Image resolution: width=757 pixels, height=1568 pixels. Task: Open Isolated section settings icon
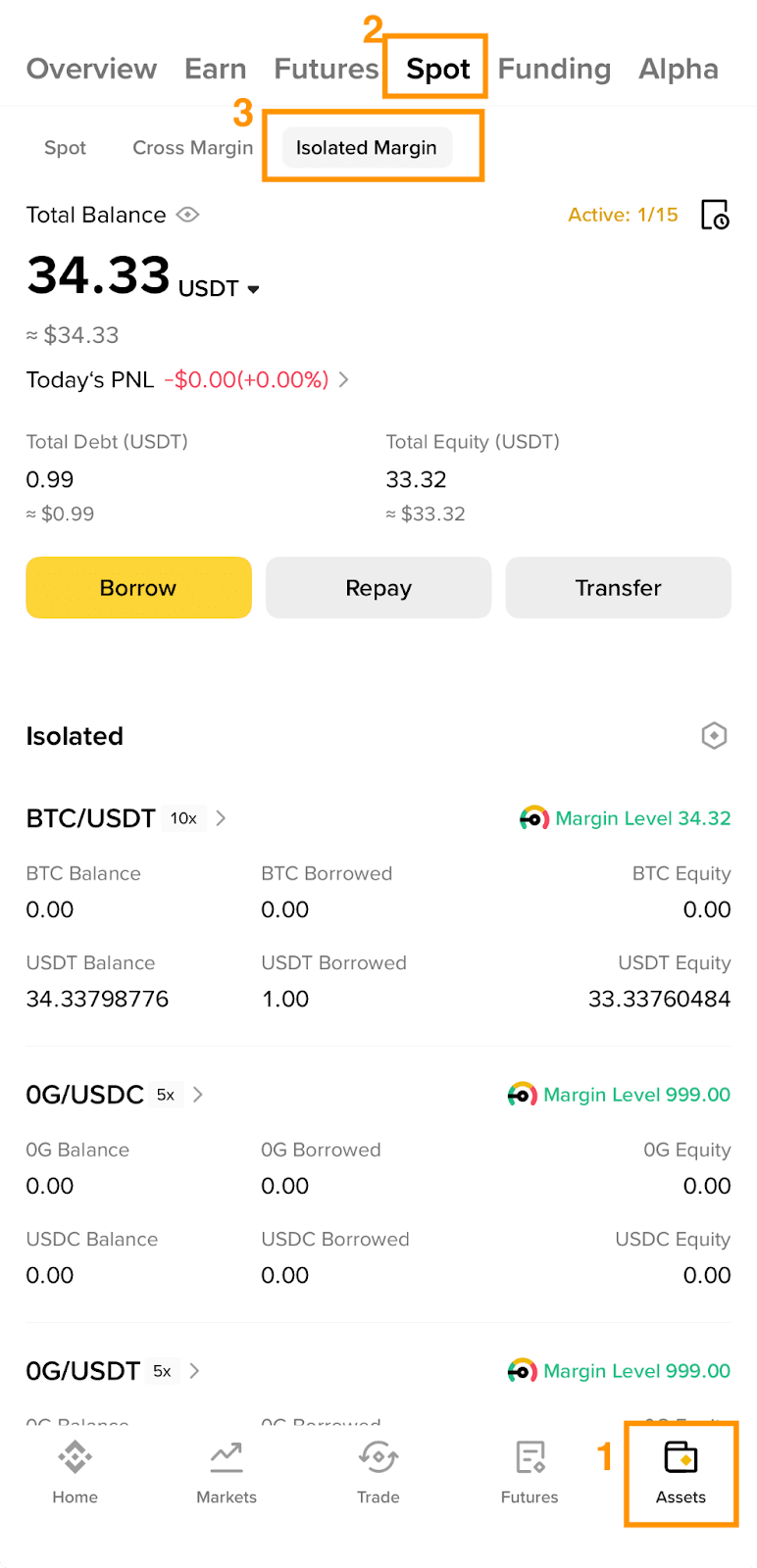[x=714, y=736]
